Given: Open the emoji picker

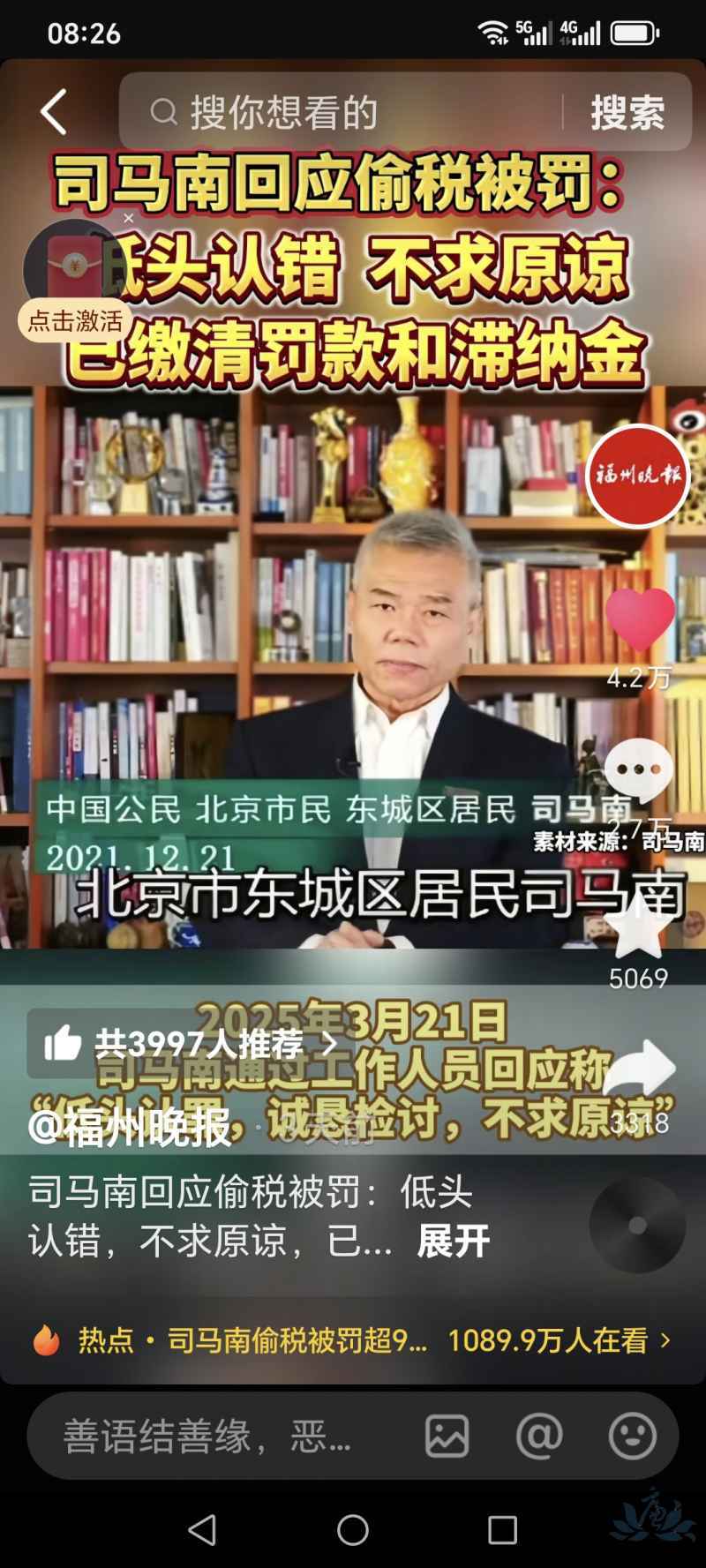Looking at the screenshot, I should pos(632,1437).
